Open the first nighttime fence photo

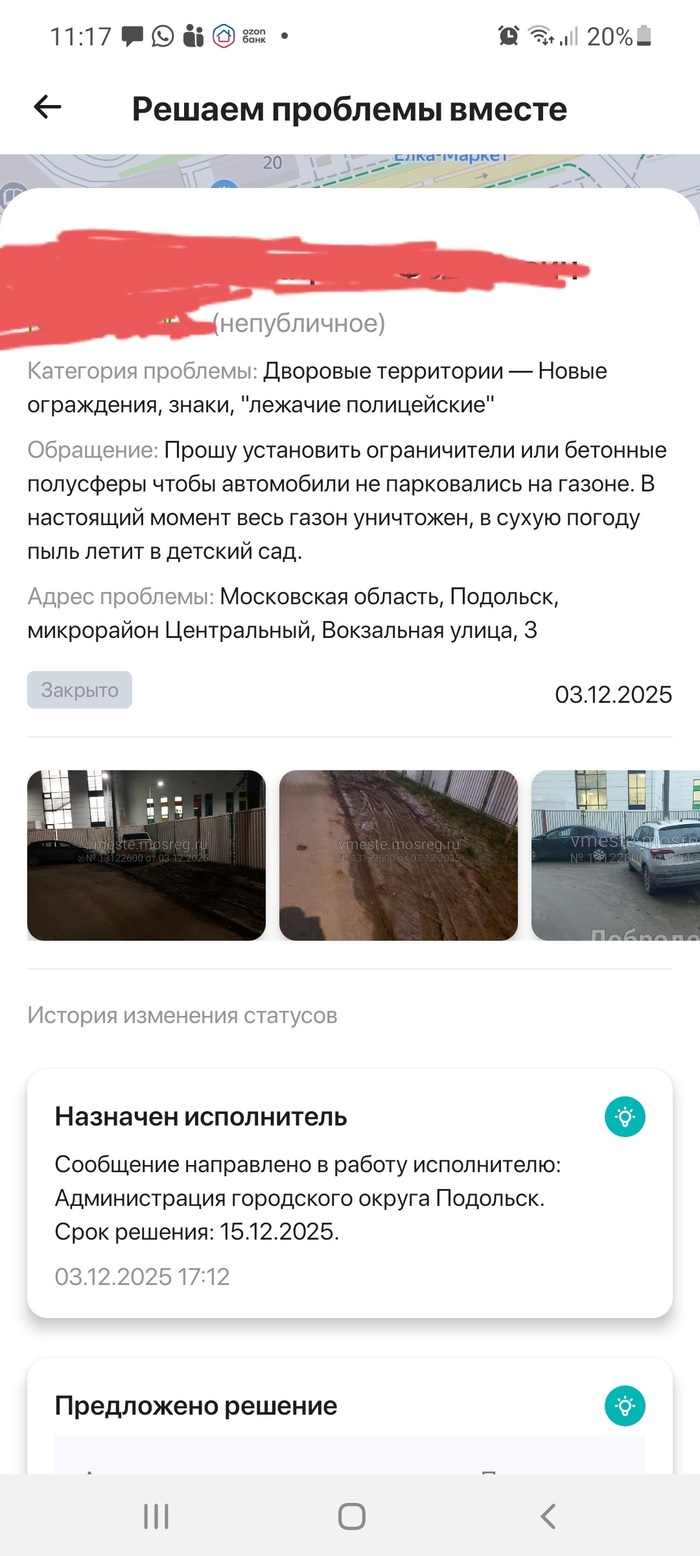[x=146, y=855]
